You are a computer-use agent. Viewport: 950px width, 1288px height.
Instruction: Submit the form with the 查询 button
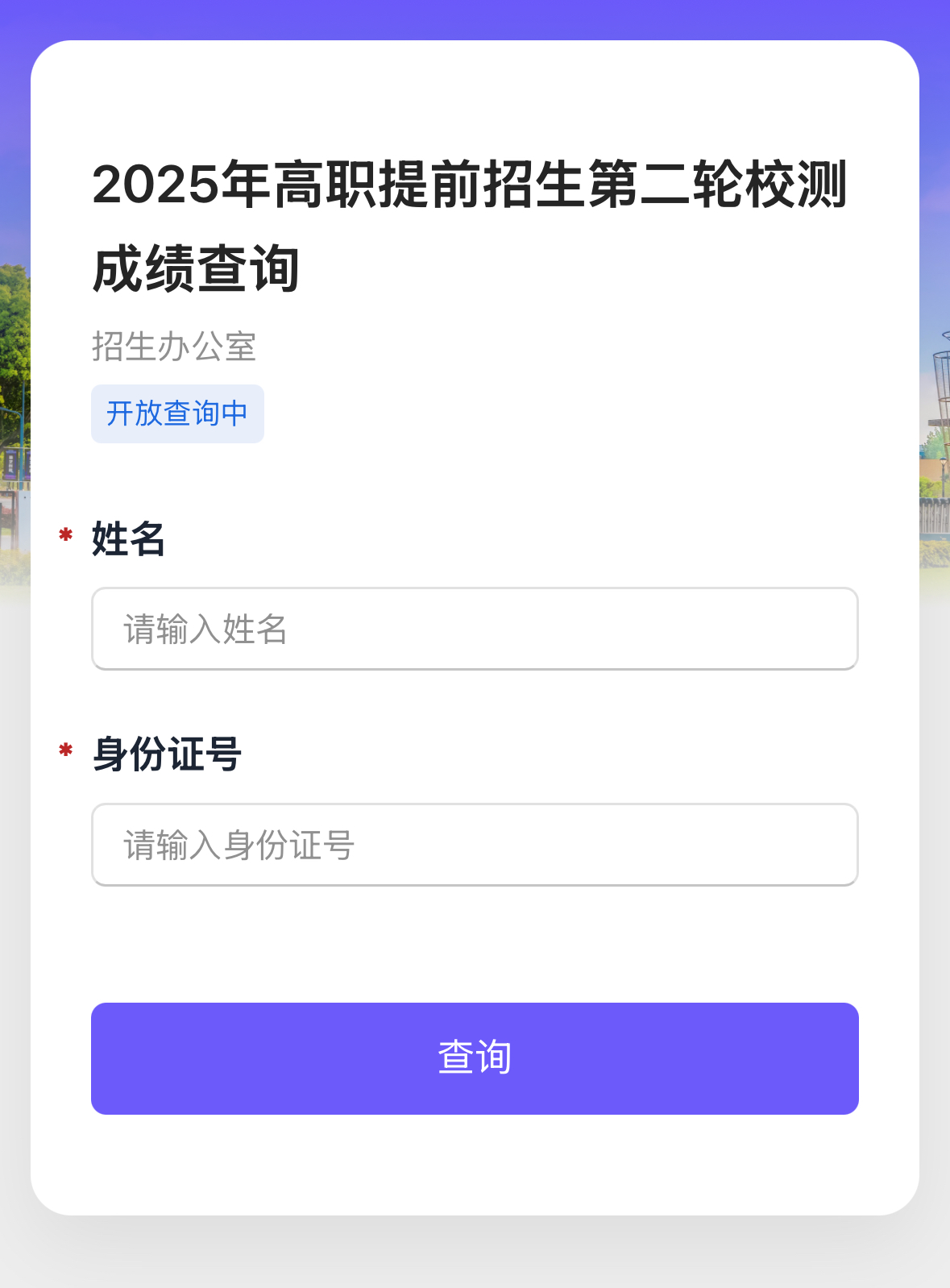tap(475, 1058)
